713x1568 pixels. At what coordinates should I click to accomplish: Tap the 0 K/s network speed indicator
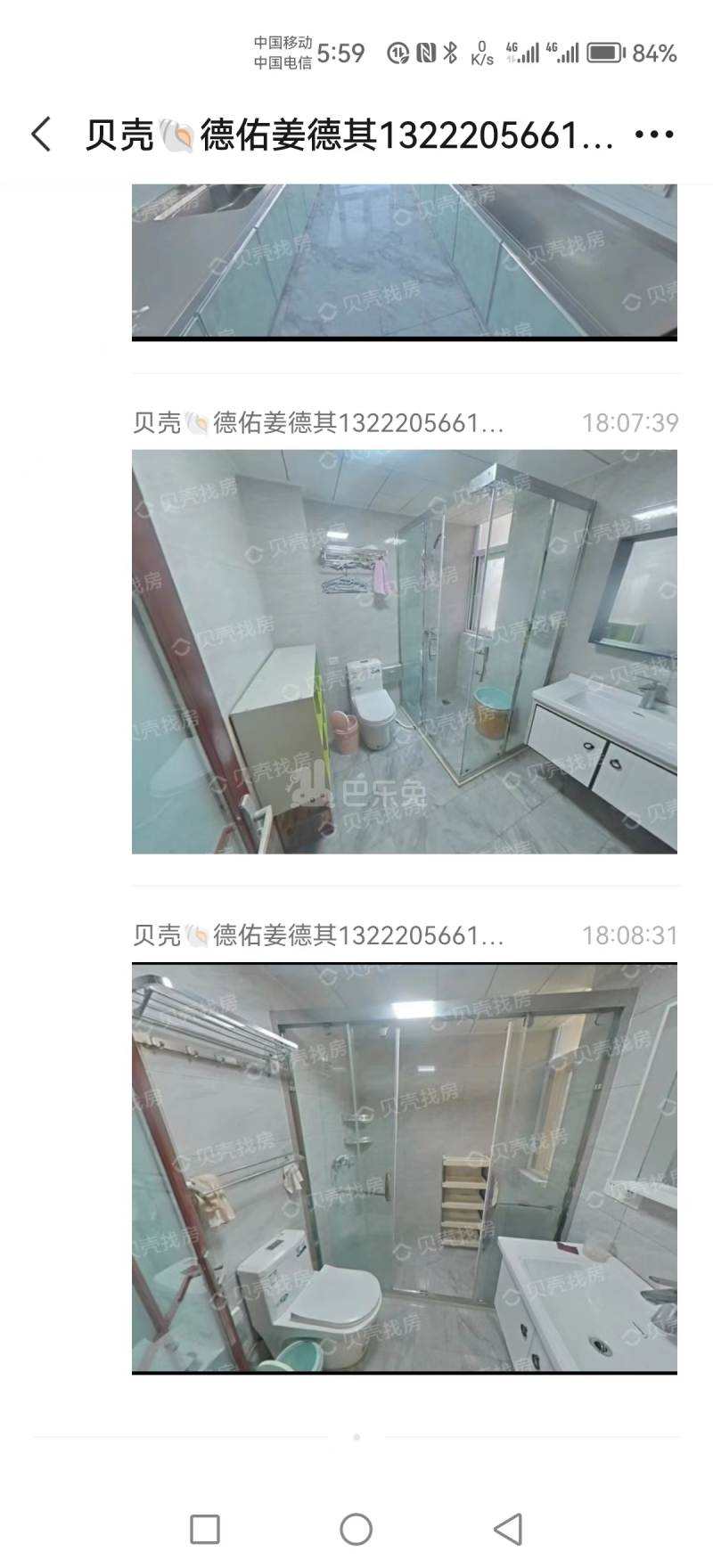tap(481, 52)
